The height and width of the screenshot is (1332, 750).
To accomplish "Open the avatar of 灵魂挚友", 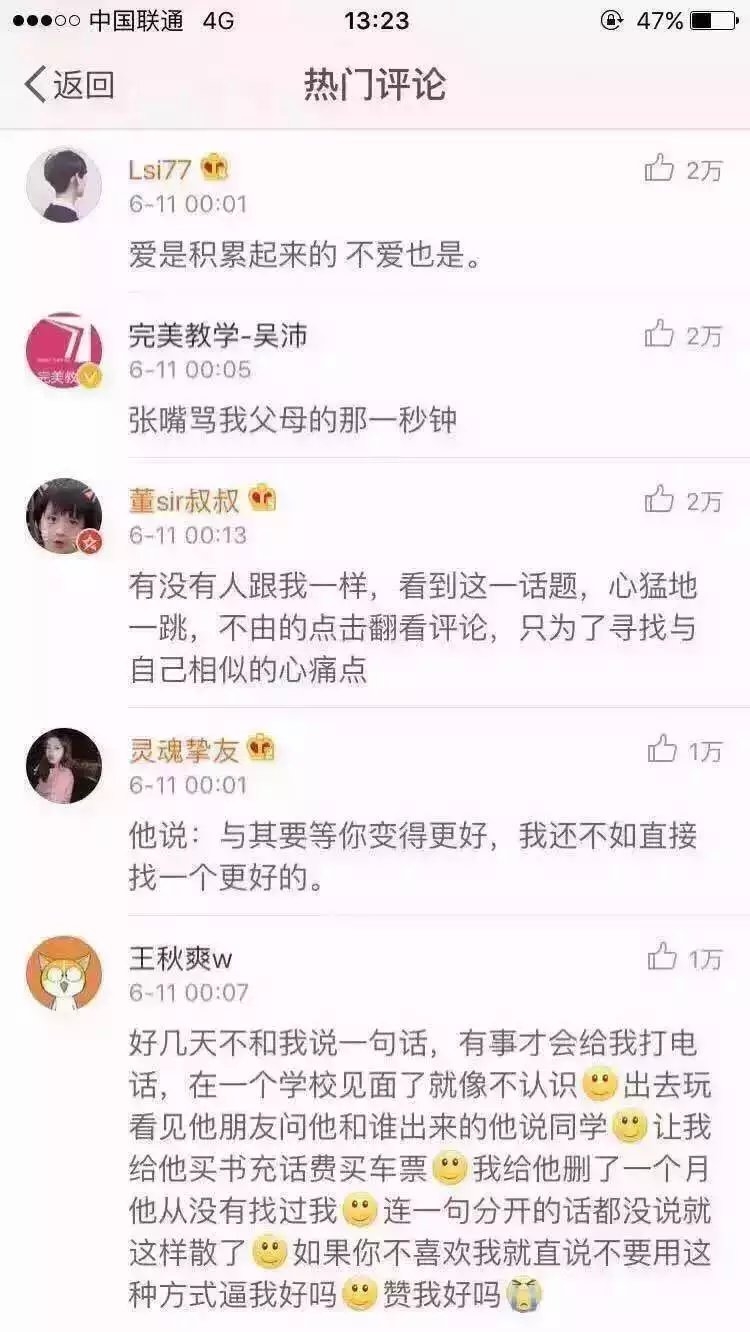I will (64, 765).
